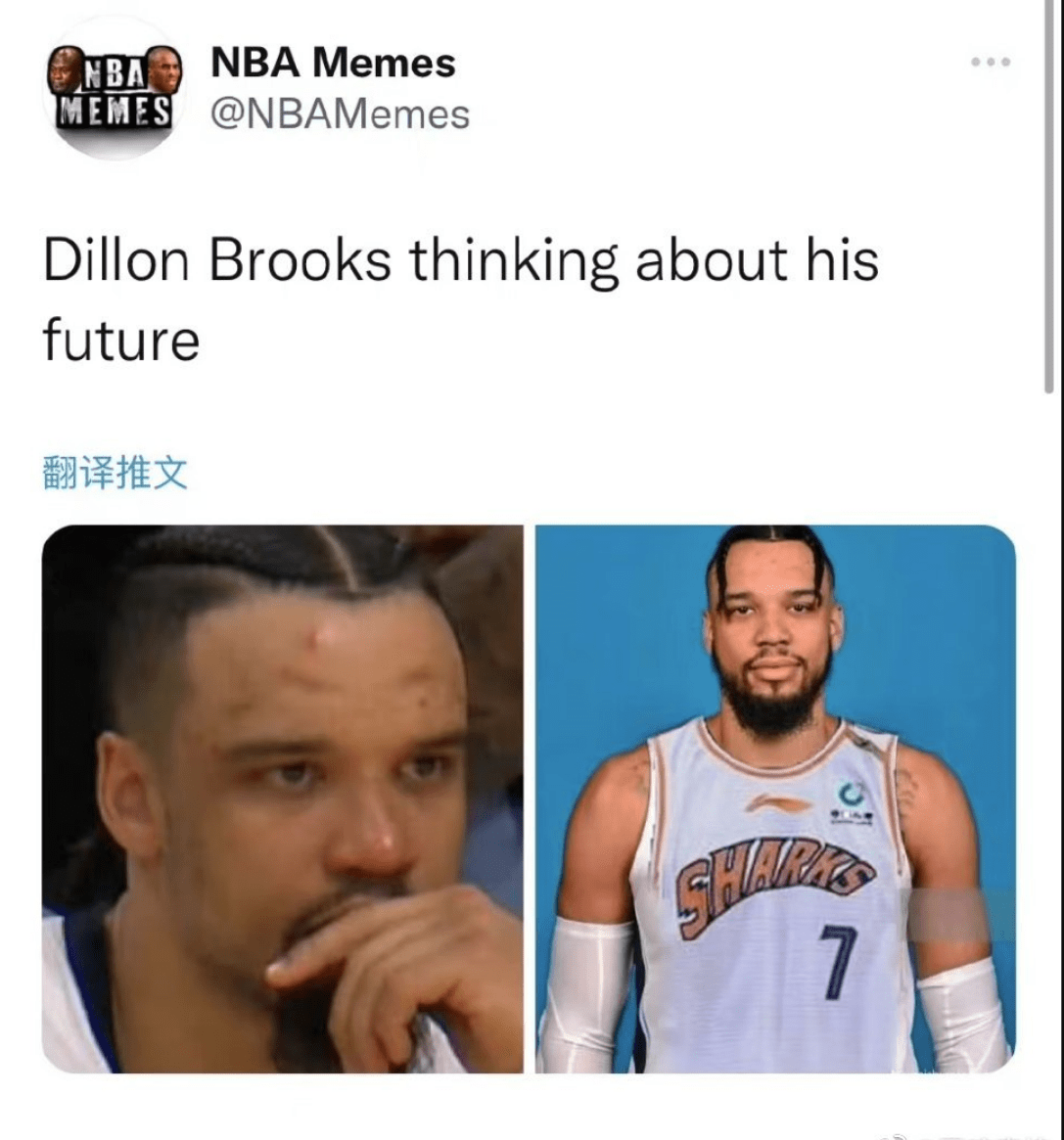Viewport: 1064px width, 1140px height.
Task: Open the @NBAMemes account handle
Action: (341, 114)
